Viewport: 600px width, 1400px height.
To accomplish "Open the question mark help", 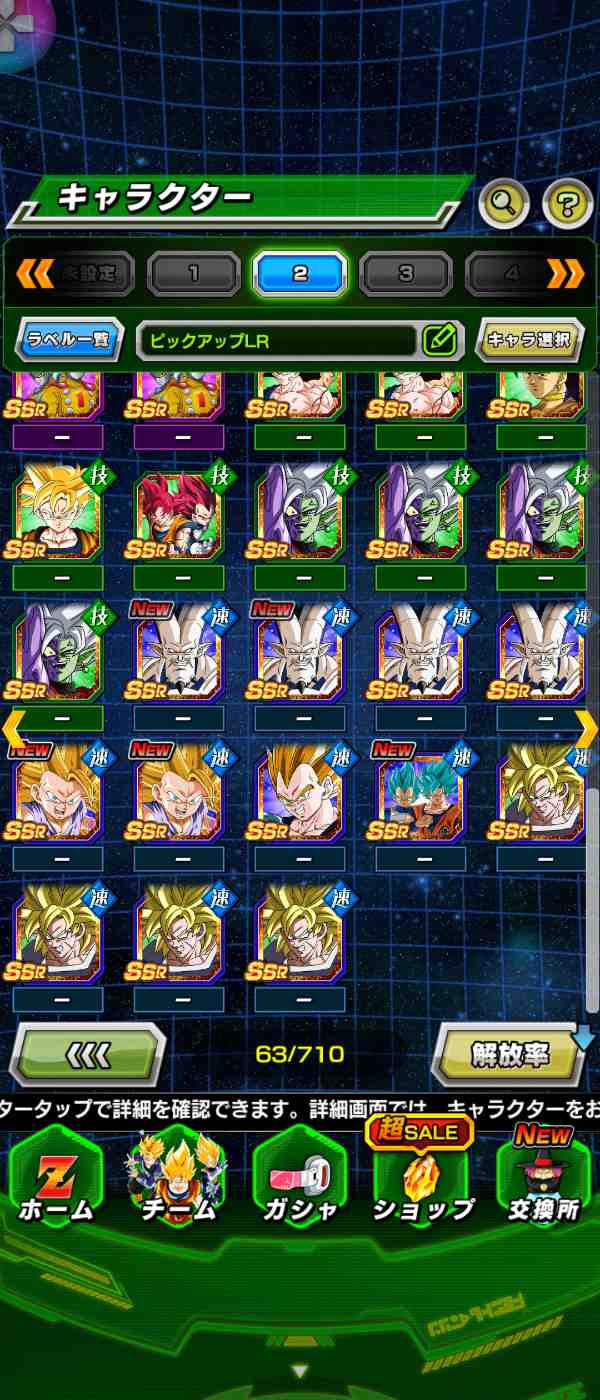I will coord(567,205).
